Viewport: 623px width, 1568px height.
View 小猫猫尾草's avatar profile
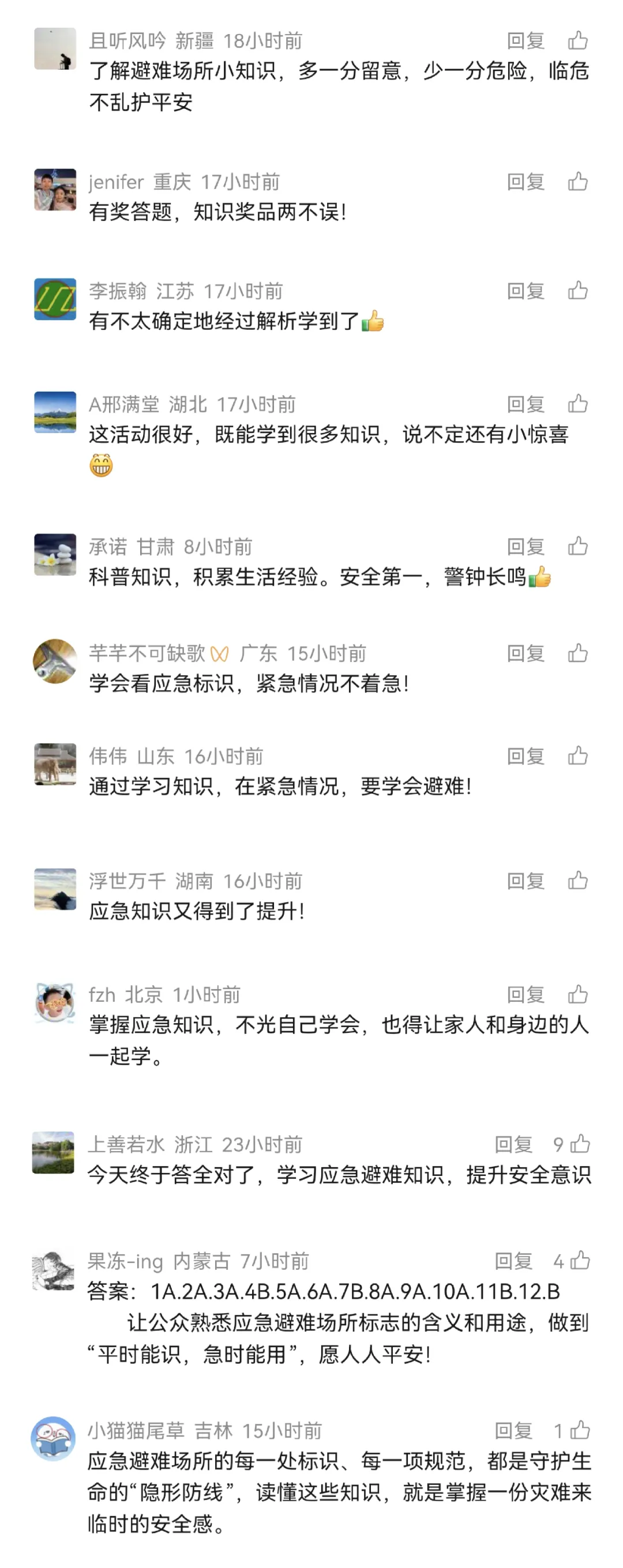tap(54, 1438)
